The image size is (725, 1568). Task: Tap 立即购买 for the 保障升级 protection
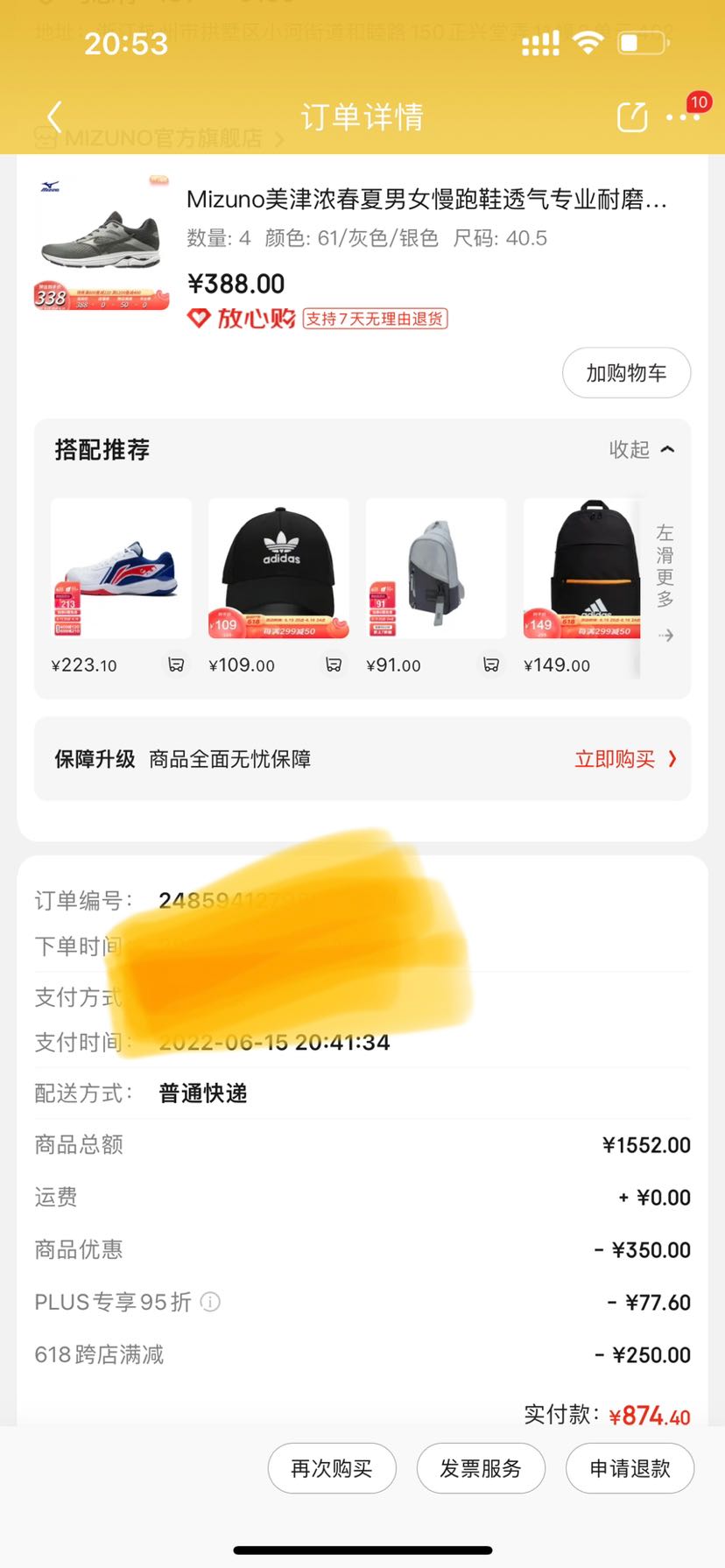pyautogui.click(x=625, y=759)
